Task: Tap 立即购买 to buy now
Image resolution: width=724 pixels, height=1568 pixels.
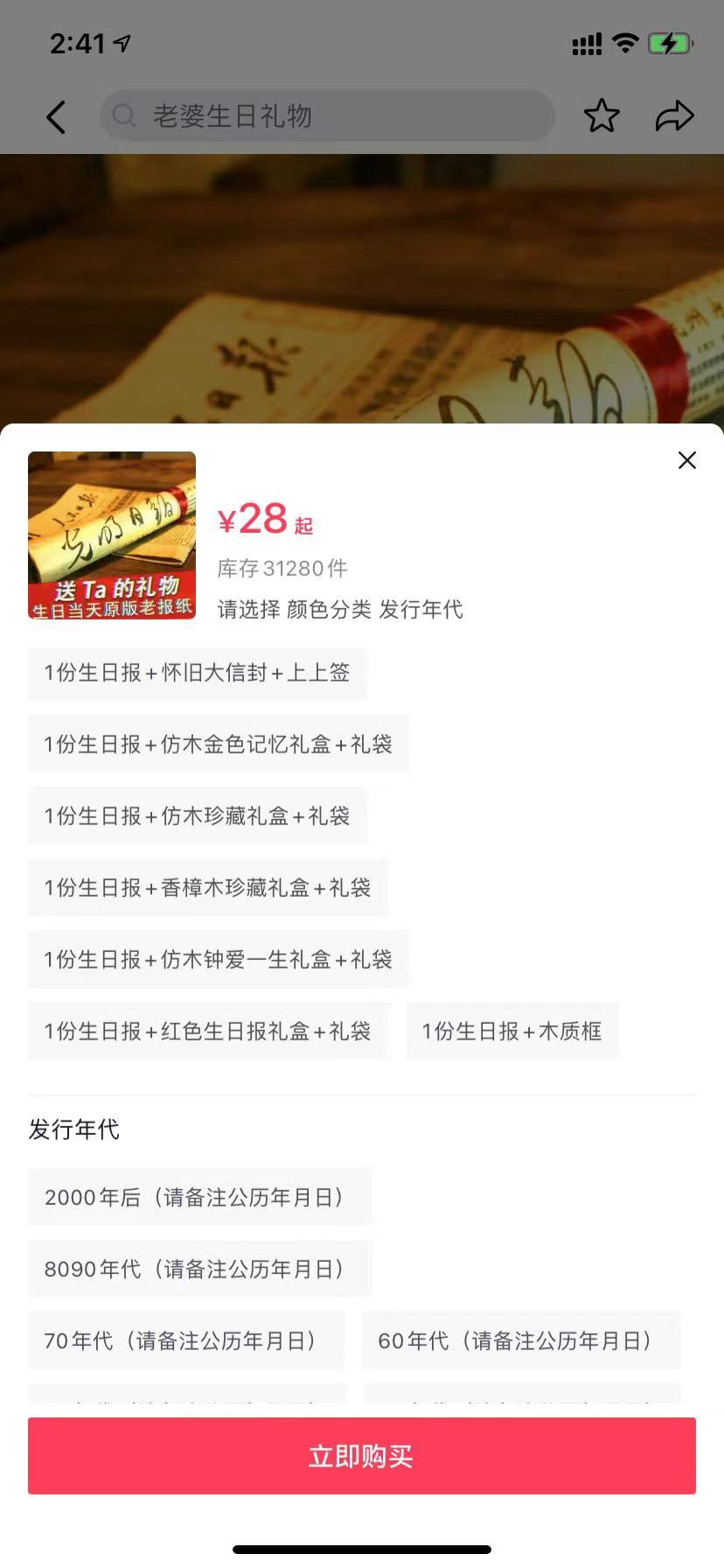Action: point(361,1456)
